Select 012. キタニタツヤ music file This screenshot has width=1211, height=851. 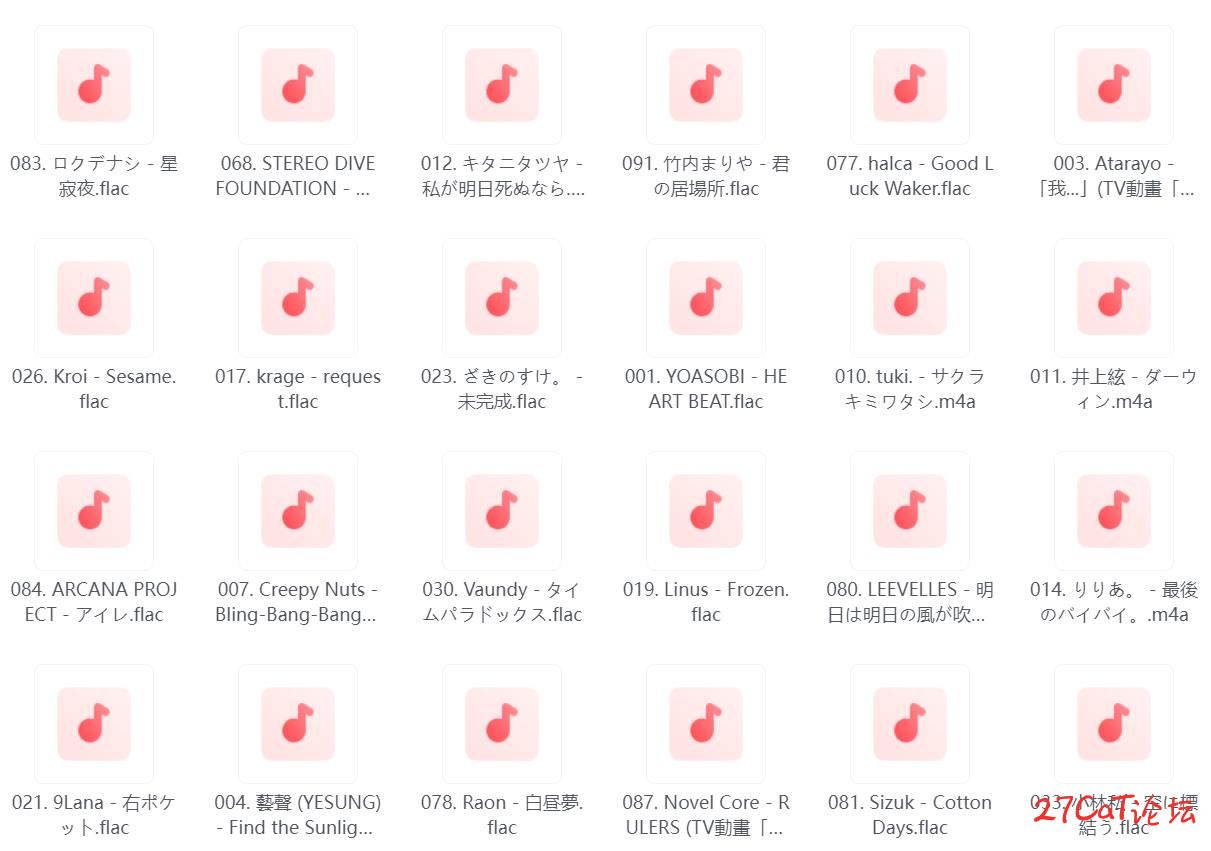[x=502, y=85]
